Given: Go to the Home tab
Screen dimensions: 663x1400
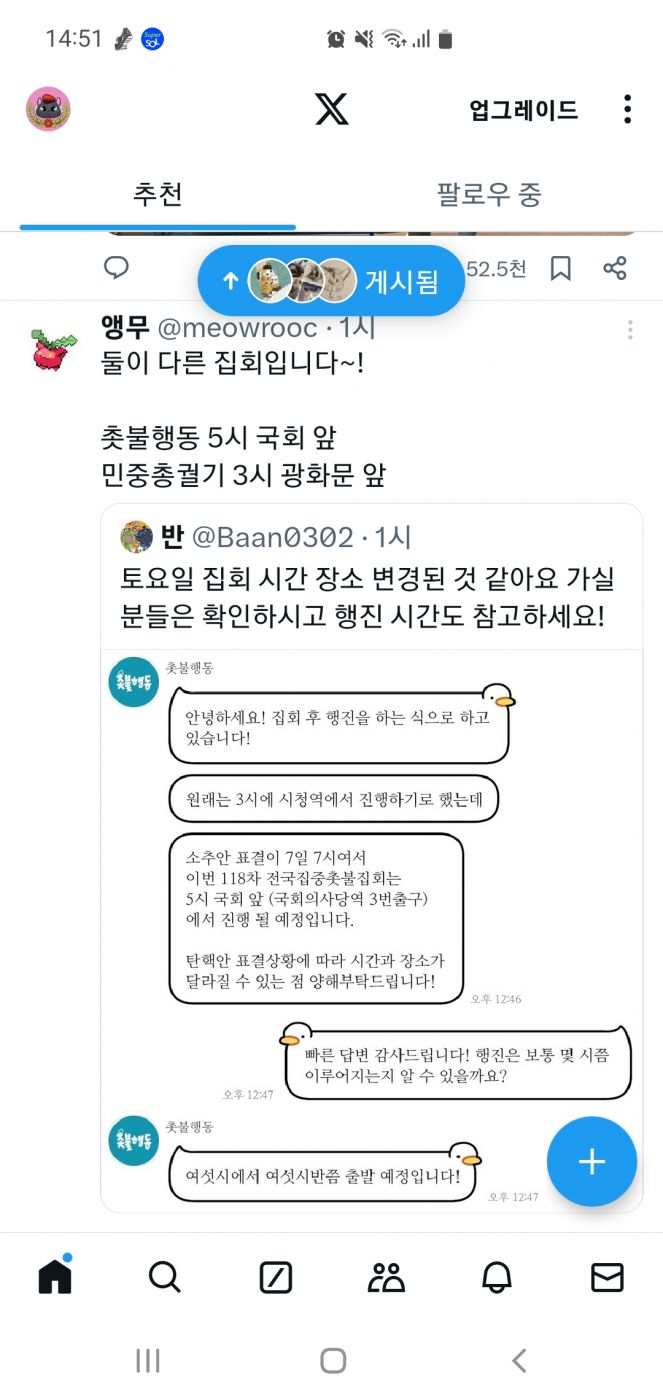Looking at the screenshot, I should (55, 1276).
